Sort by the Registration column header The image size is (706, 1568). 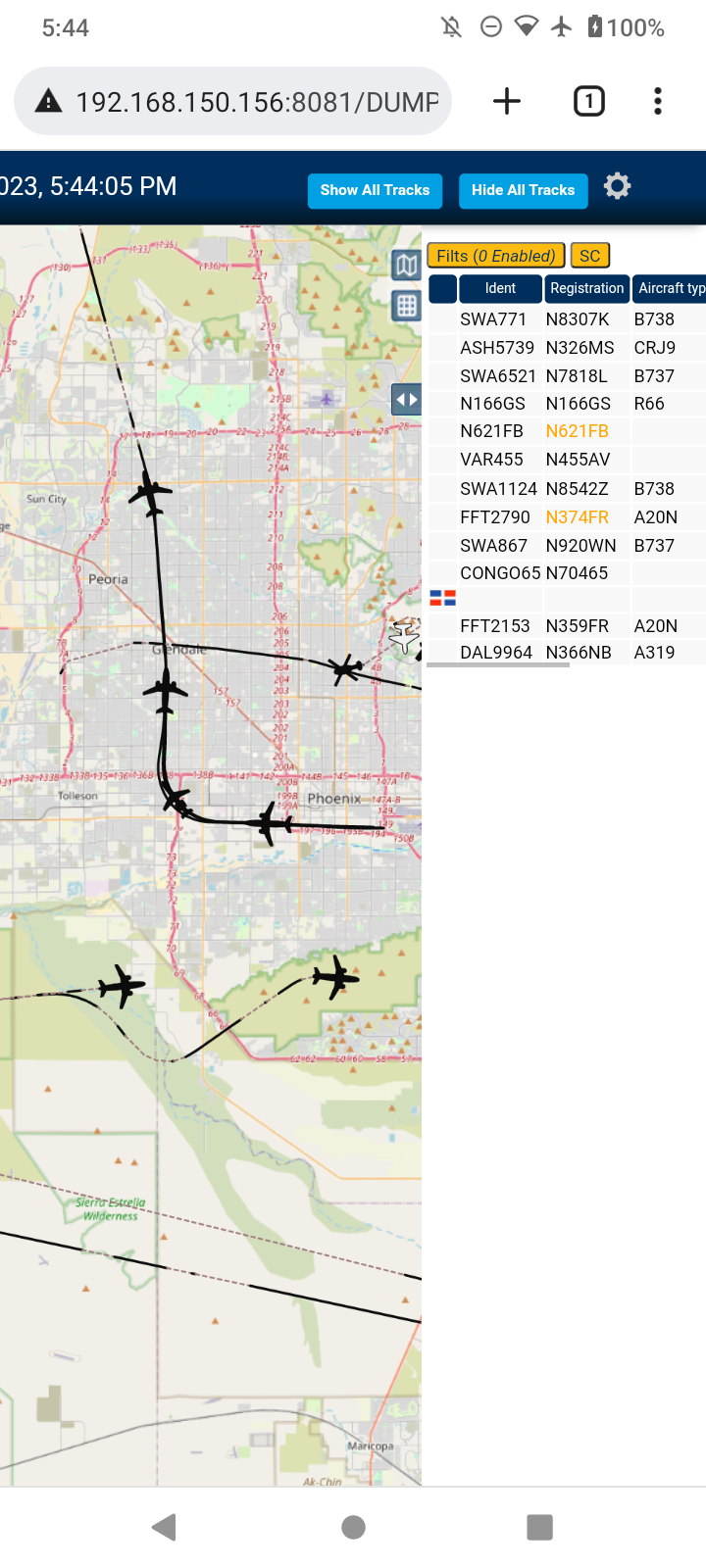click(586, 288)
